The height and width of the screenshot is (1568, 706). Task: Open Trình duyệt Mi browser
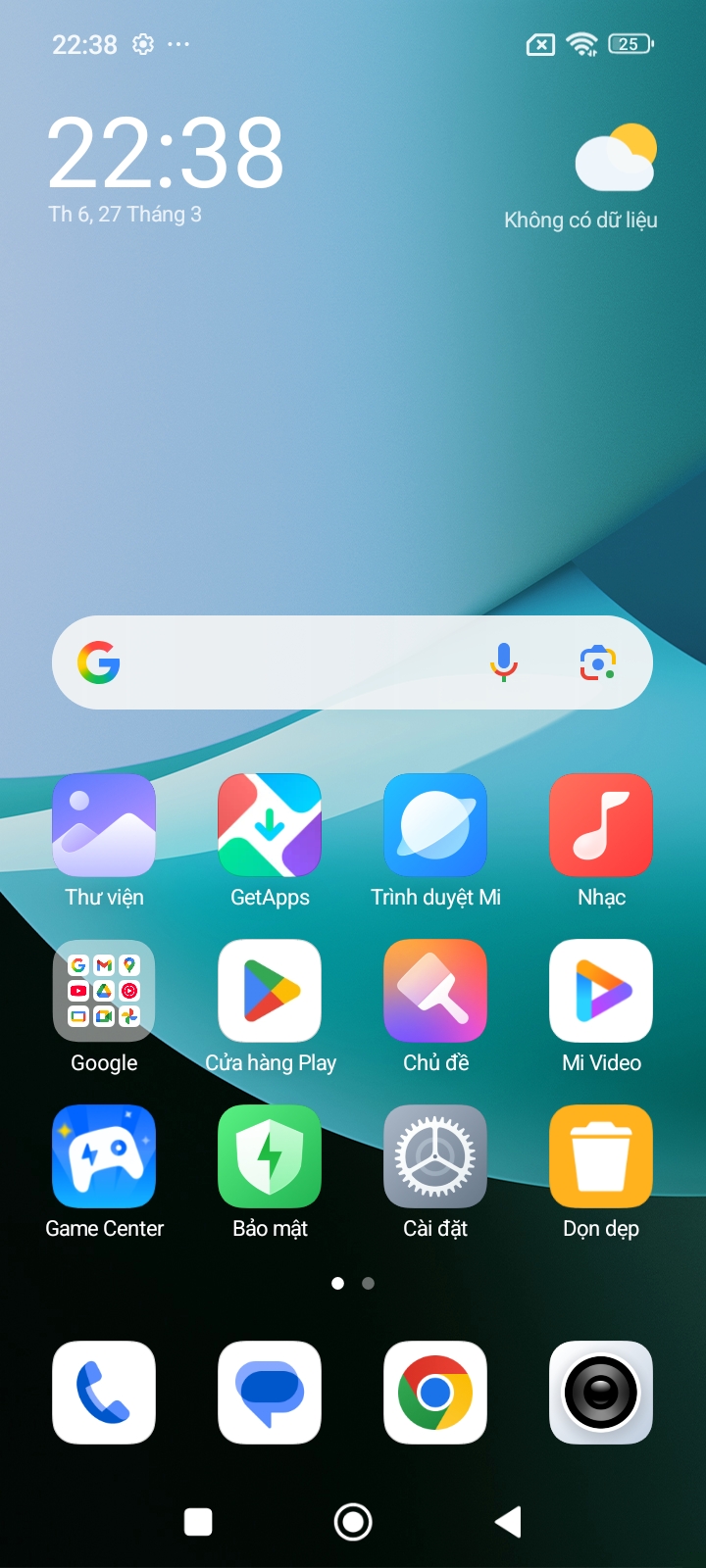(435, 825)
